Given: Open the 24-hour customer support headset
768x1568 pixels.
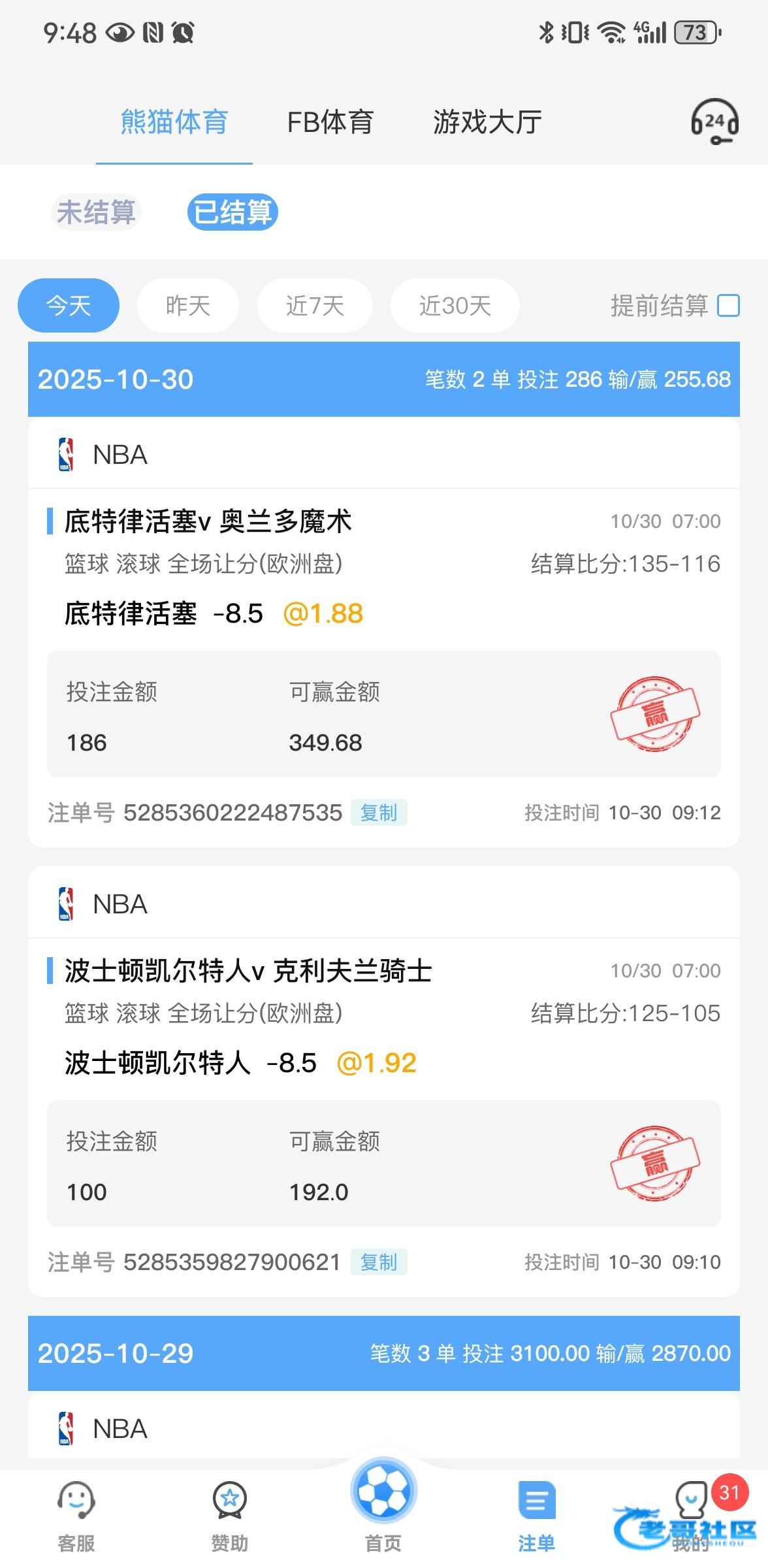Looking at the screenshot, I should [x=714, y=122].
